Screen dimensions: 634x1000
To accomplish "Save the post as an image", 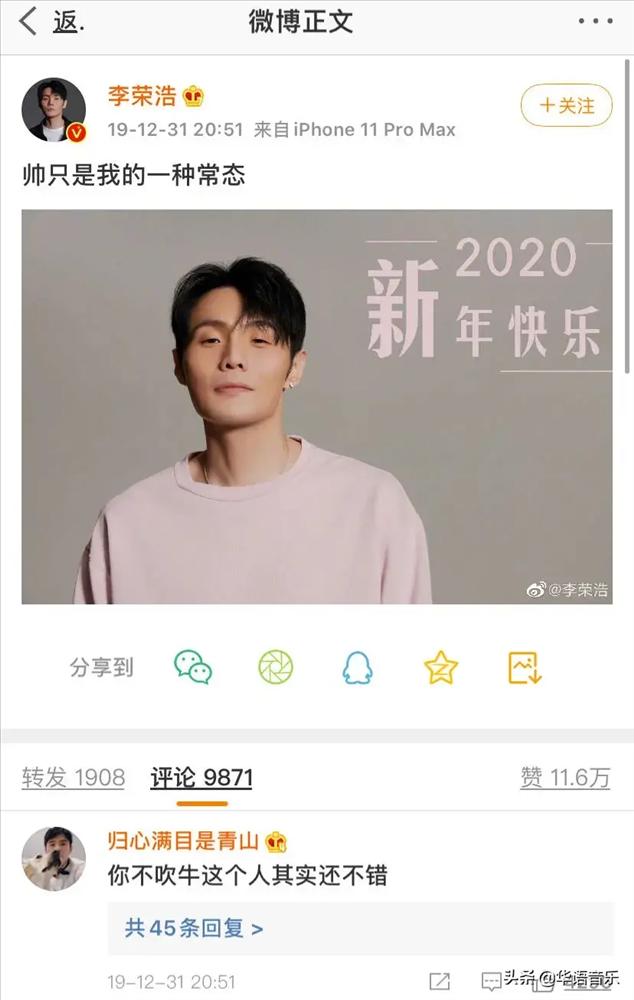I will (524, 667).
